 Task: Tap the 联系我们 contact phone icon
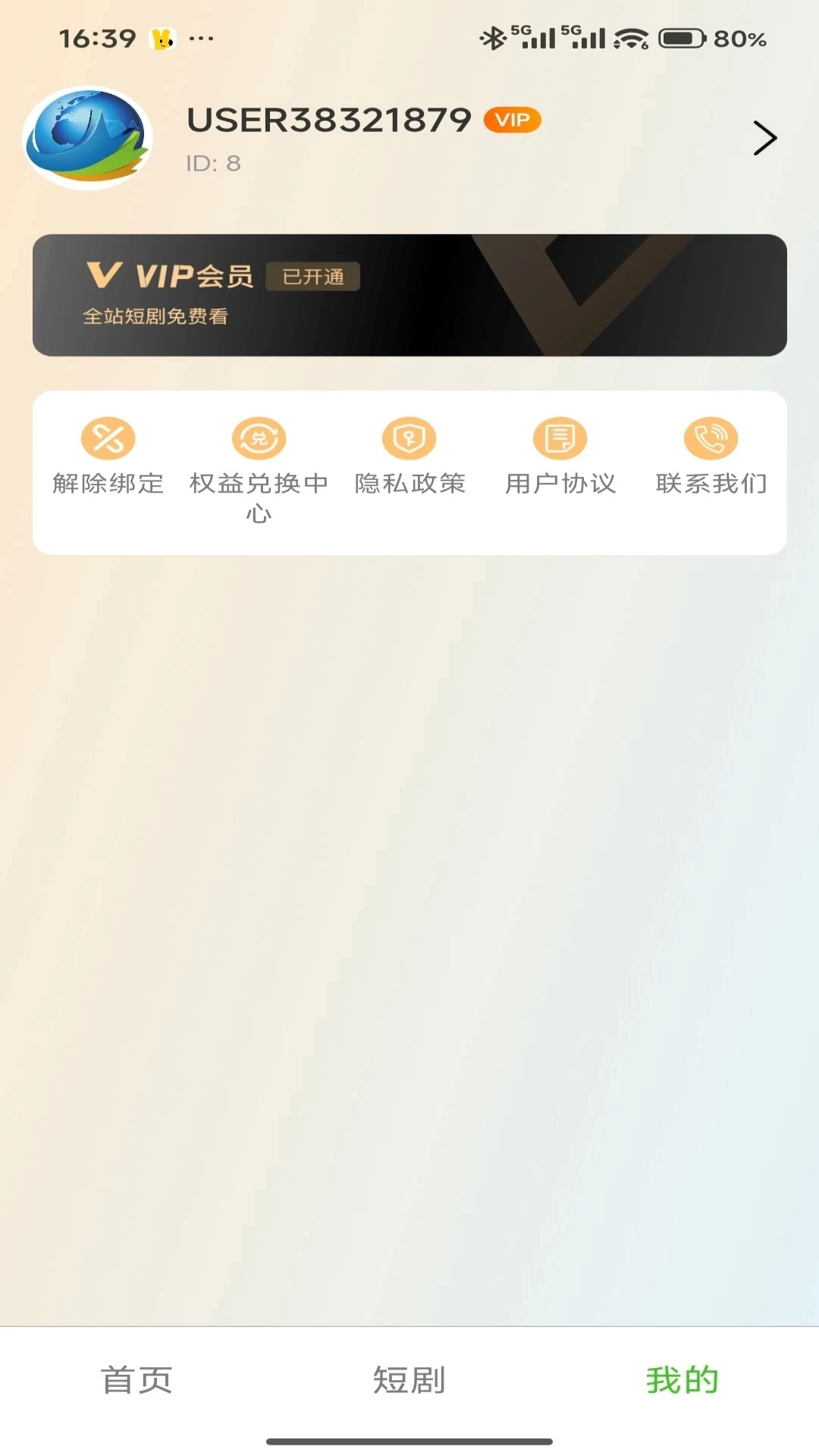(x=711, y=438)
